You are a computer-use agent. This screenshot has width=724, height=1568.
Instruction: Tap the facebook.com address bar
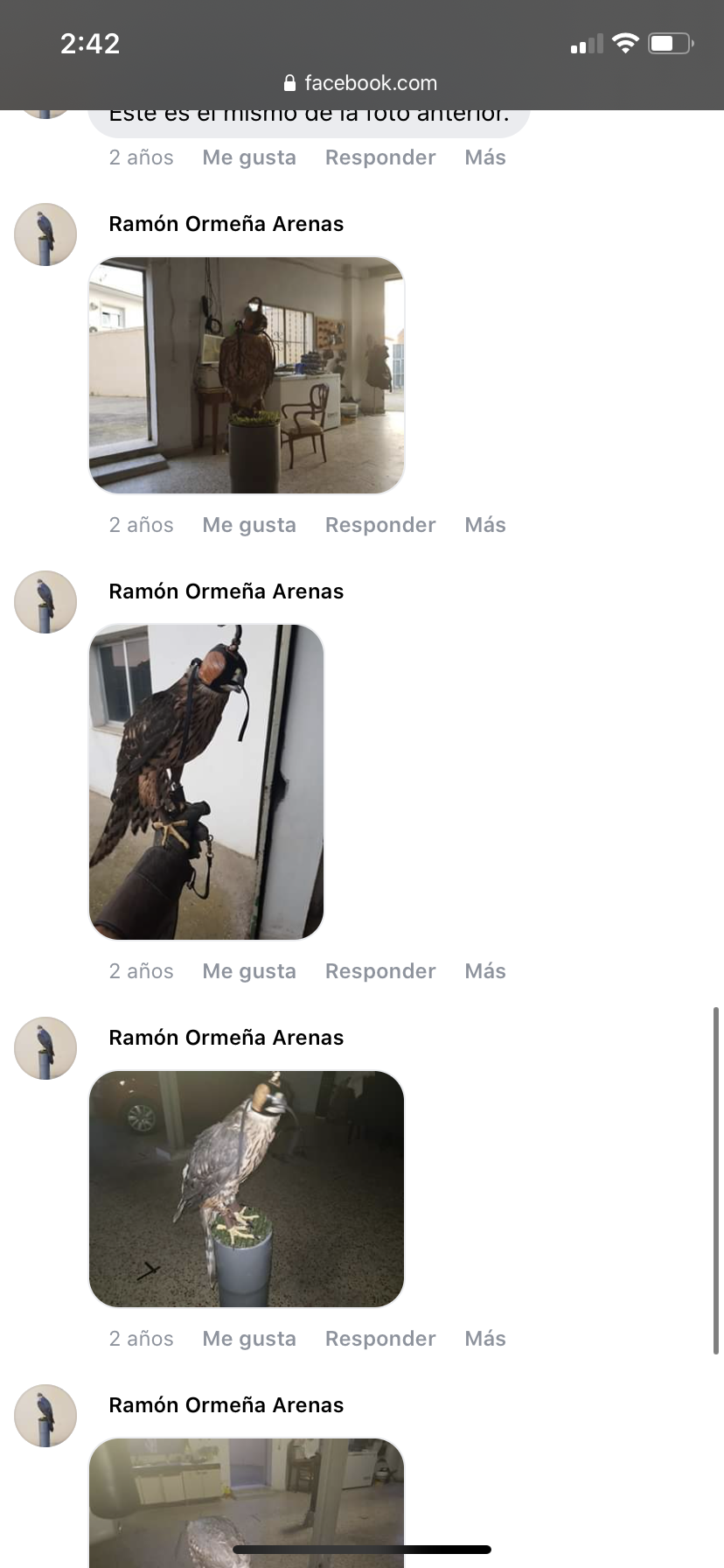(x=361, y=83)
